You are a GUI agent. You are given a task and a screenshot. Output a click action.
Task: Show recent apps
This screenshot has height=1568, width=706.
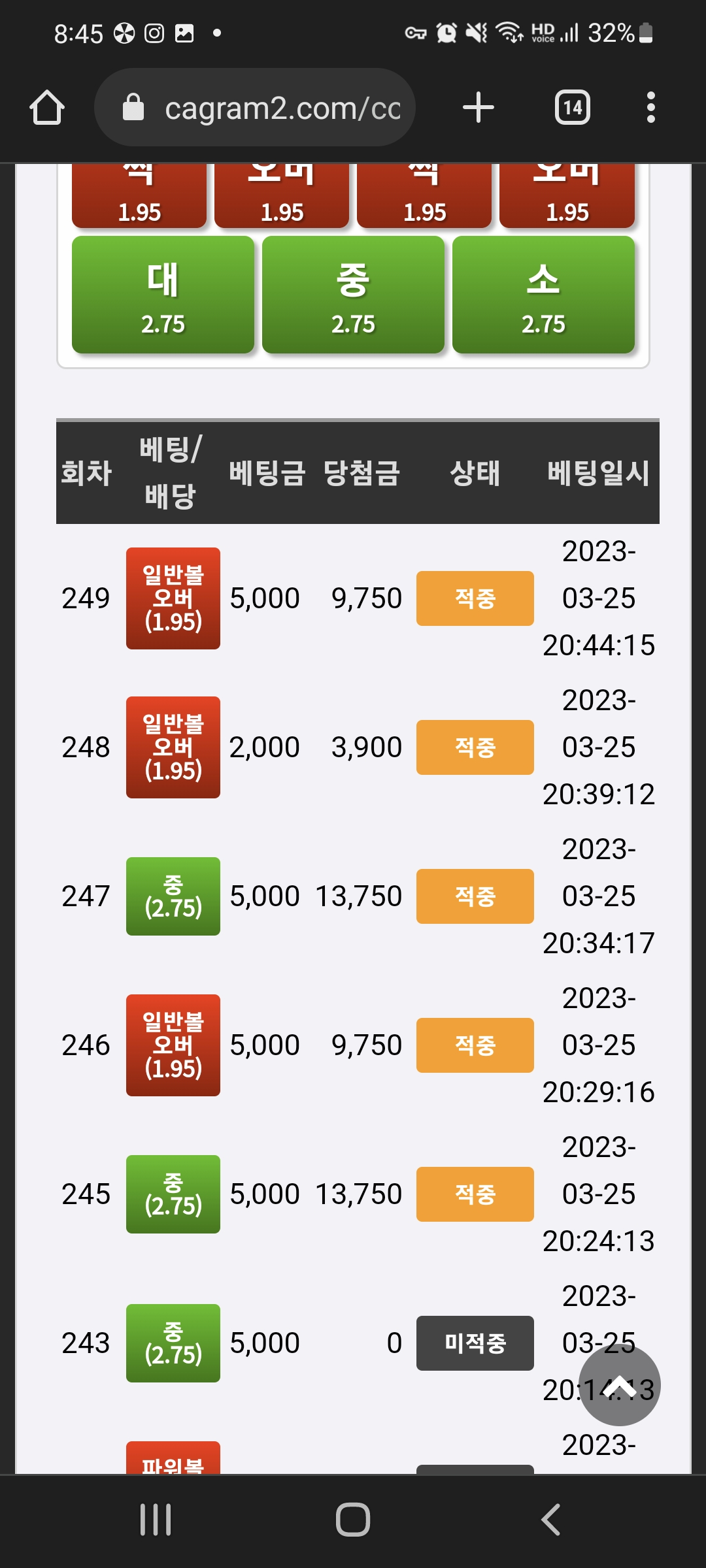(x=156, y=1519)
